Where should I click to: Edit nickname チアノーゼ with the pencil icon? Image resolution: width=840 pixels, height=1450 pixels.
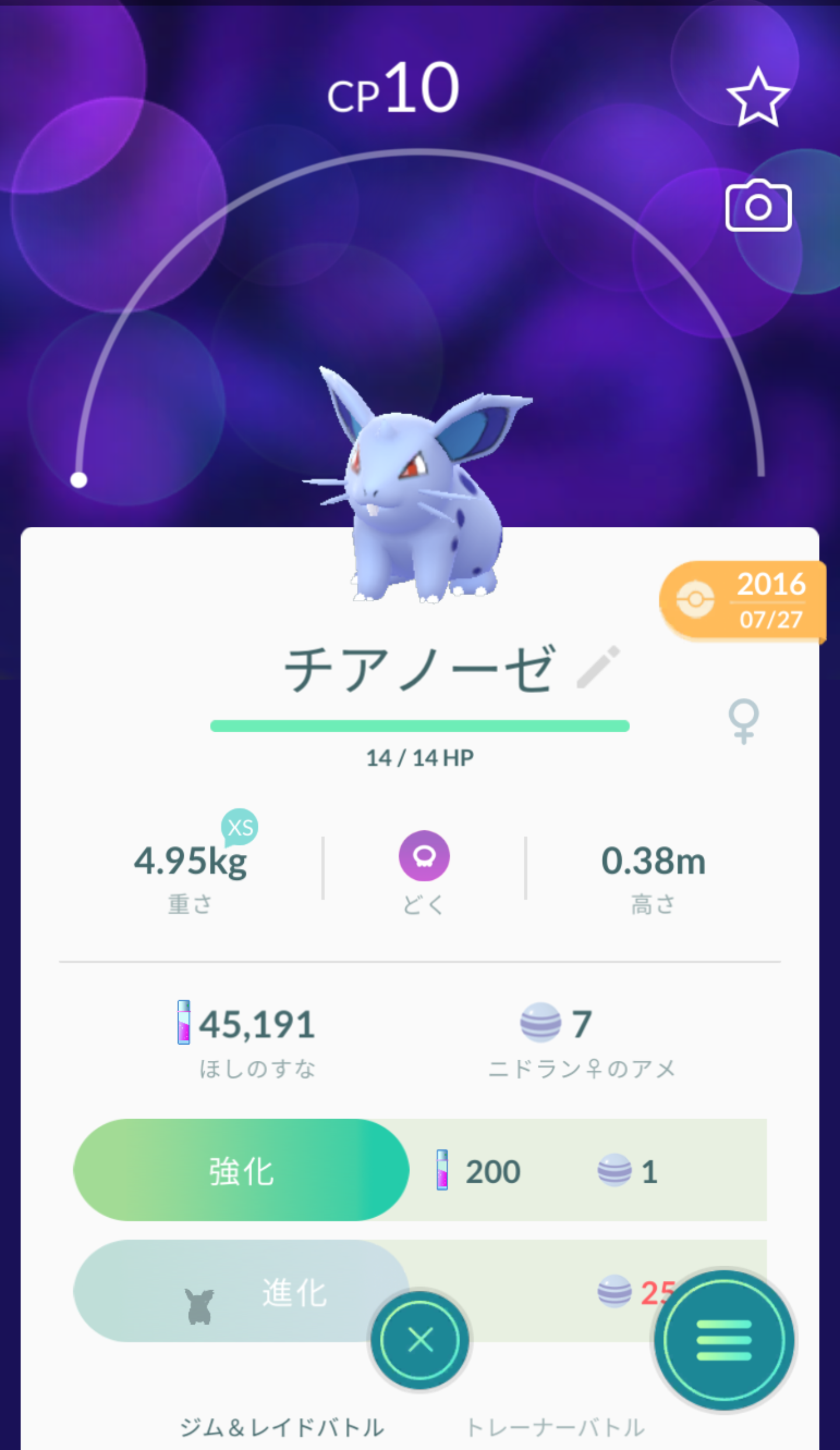point(598,667)
